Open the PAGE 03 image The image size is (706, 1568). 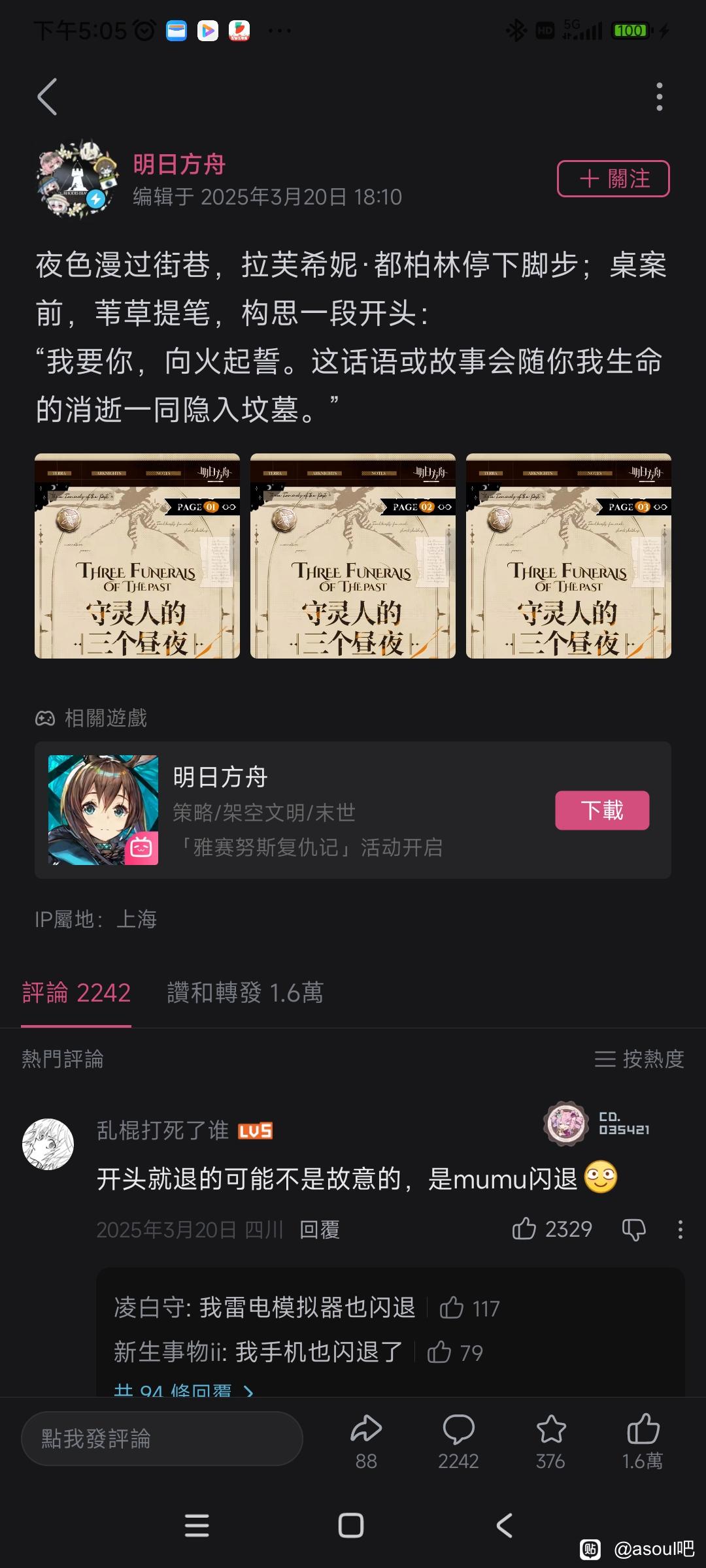coord(568,556)
